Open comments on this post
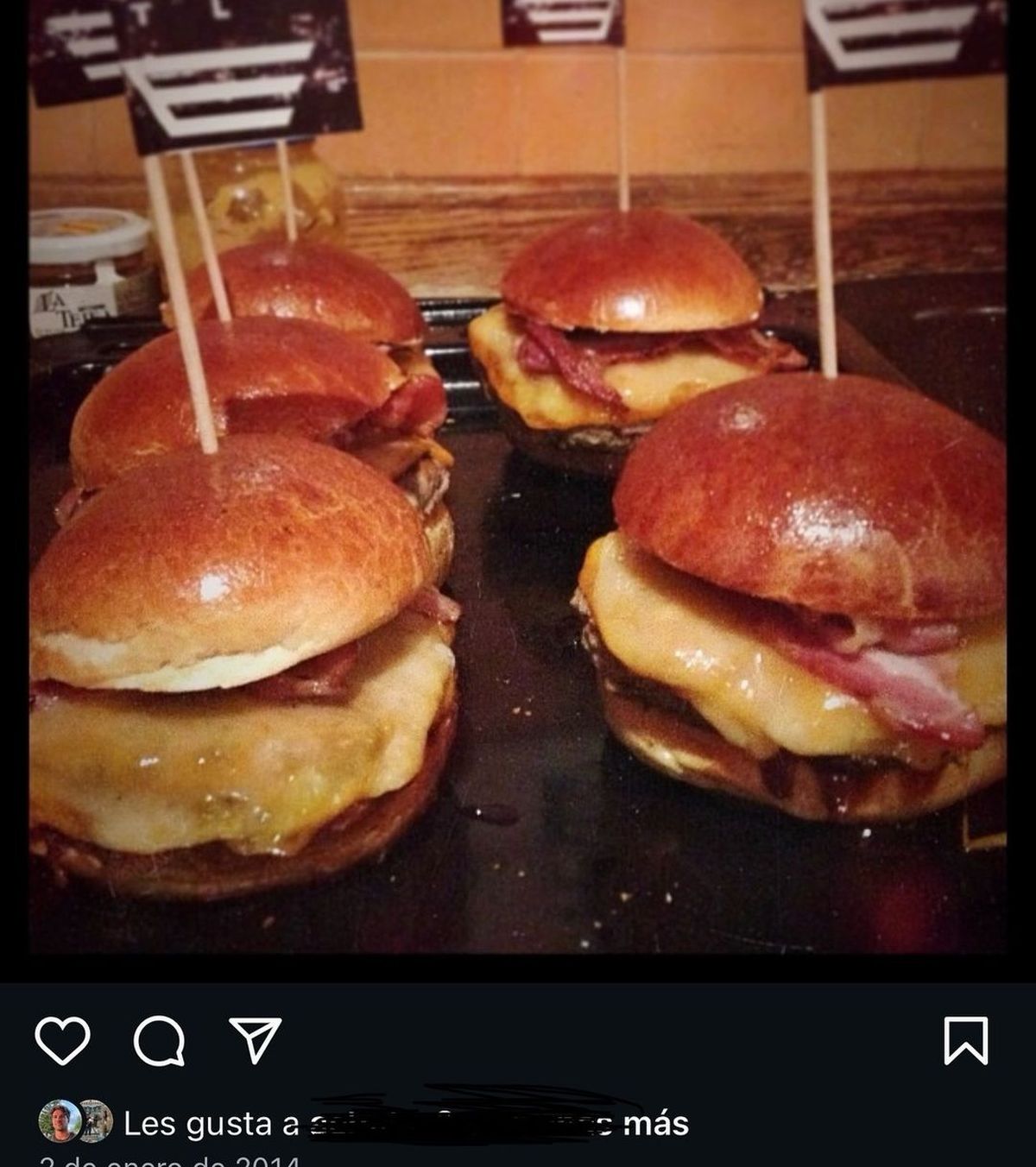Image resolution: width=1036 pixels, height=1167 pixels. 159,1040
